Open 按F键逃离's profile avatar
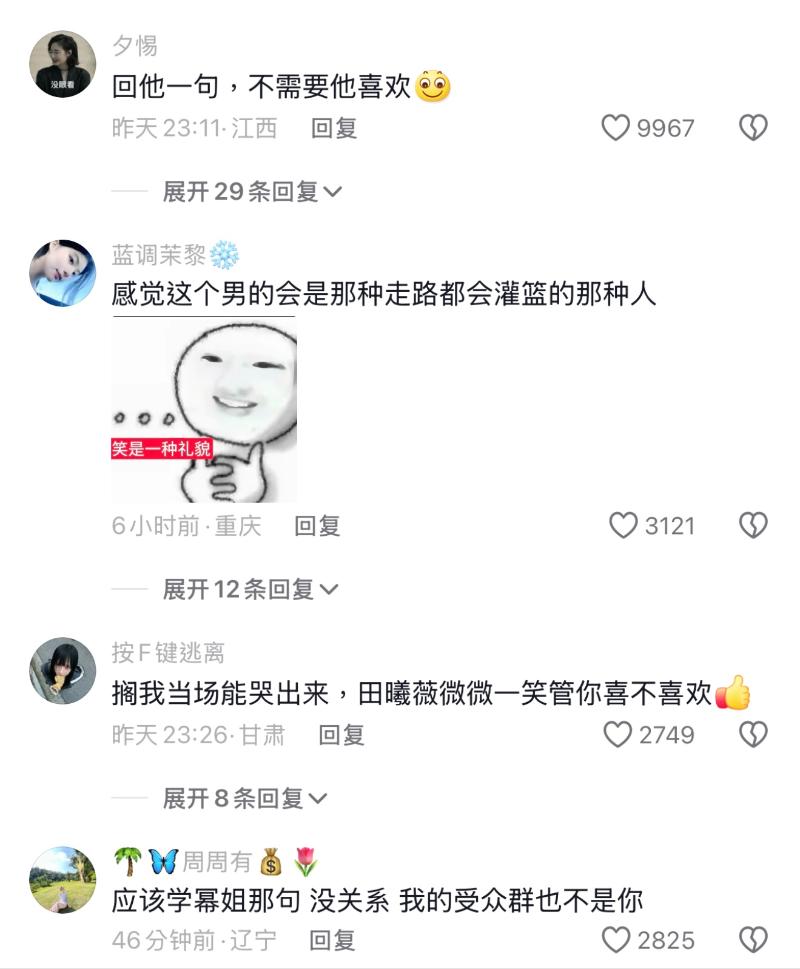 coord(62,670)
